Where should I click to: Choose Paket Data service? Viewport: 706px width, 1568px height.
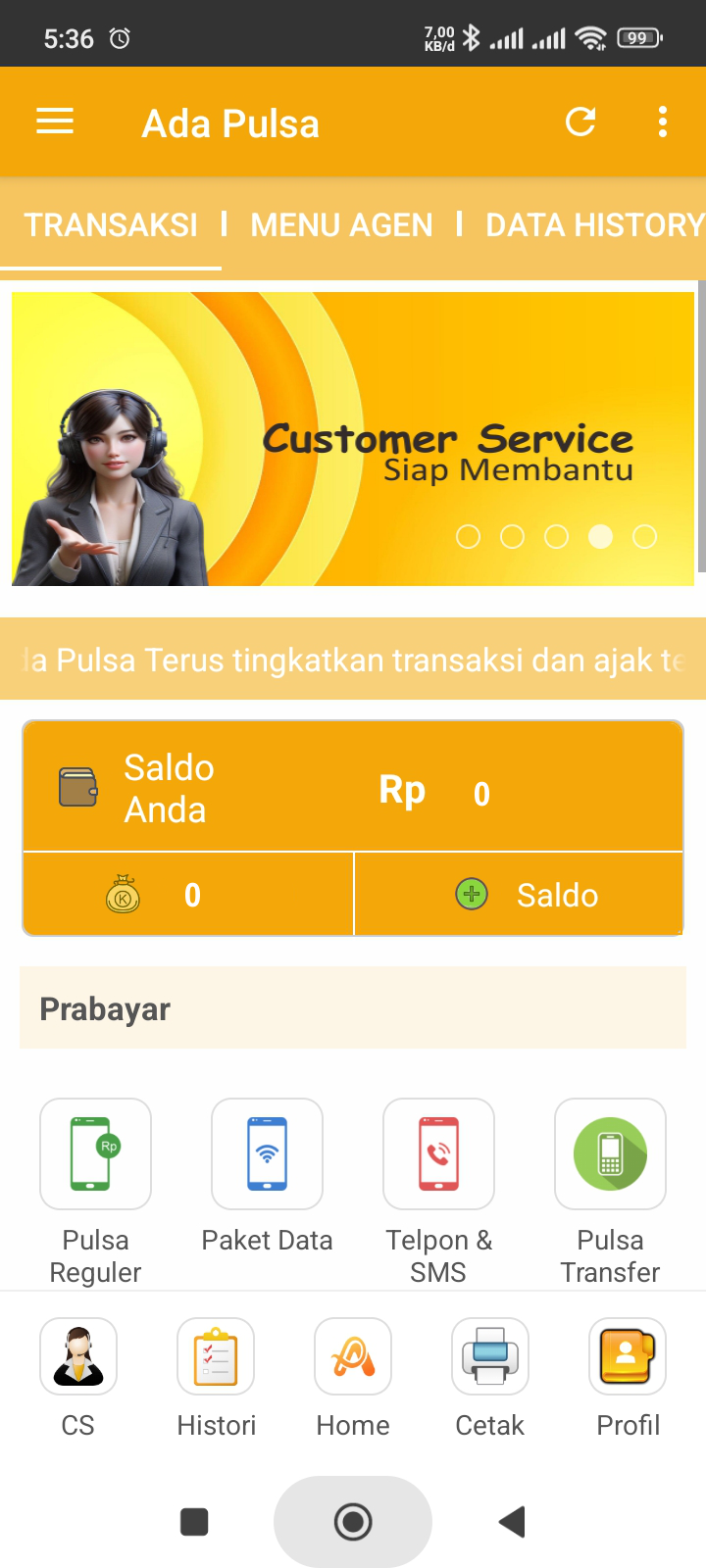[267, 1154]
